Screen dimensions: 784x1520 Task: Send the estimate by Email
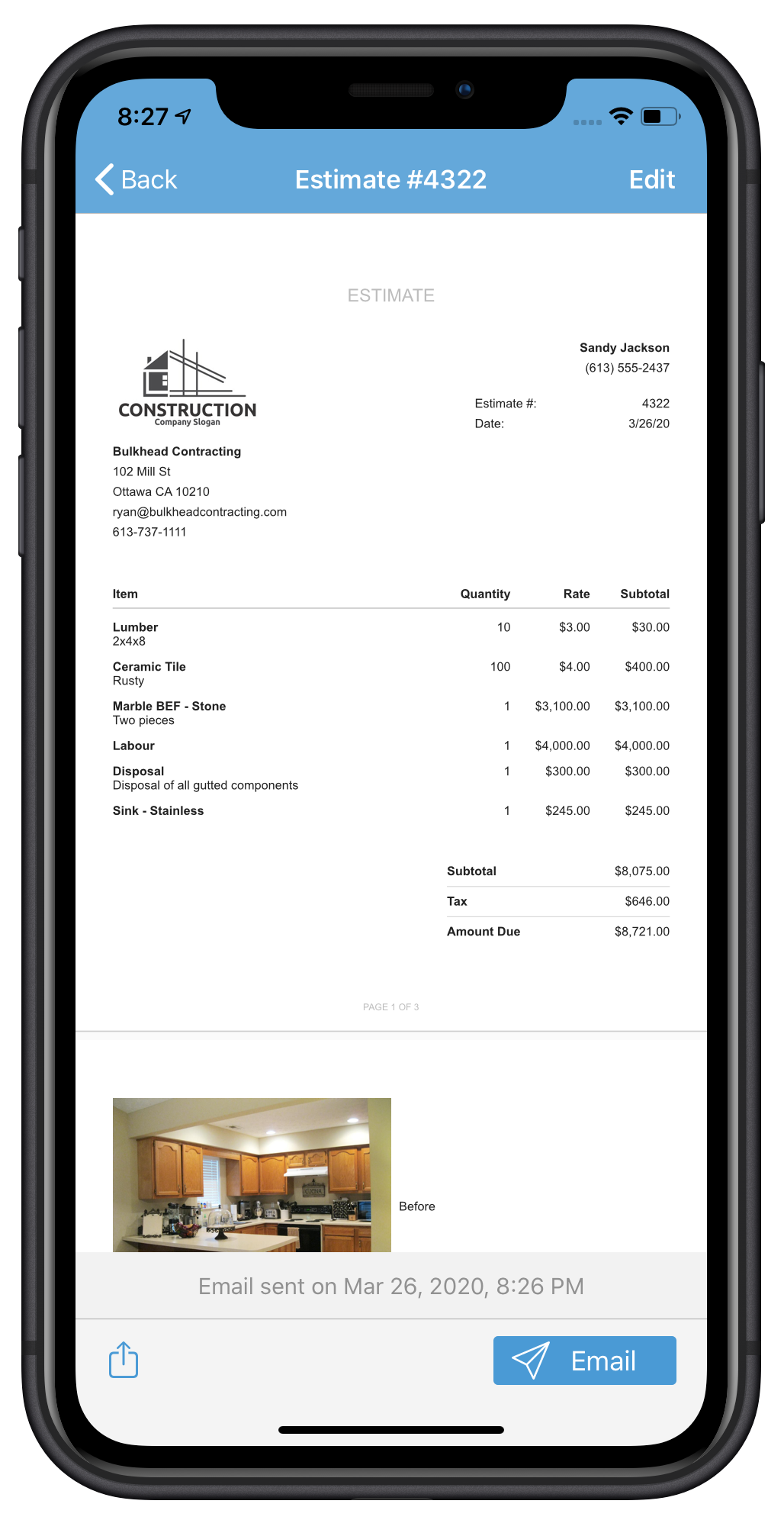[x=584, y=1360]
